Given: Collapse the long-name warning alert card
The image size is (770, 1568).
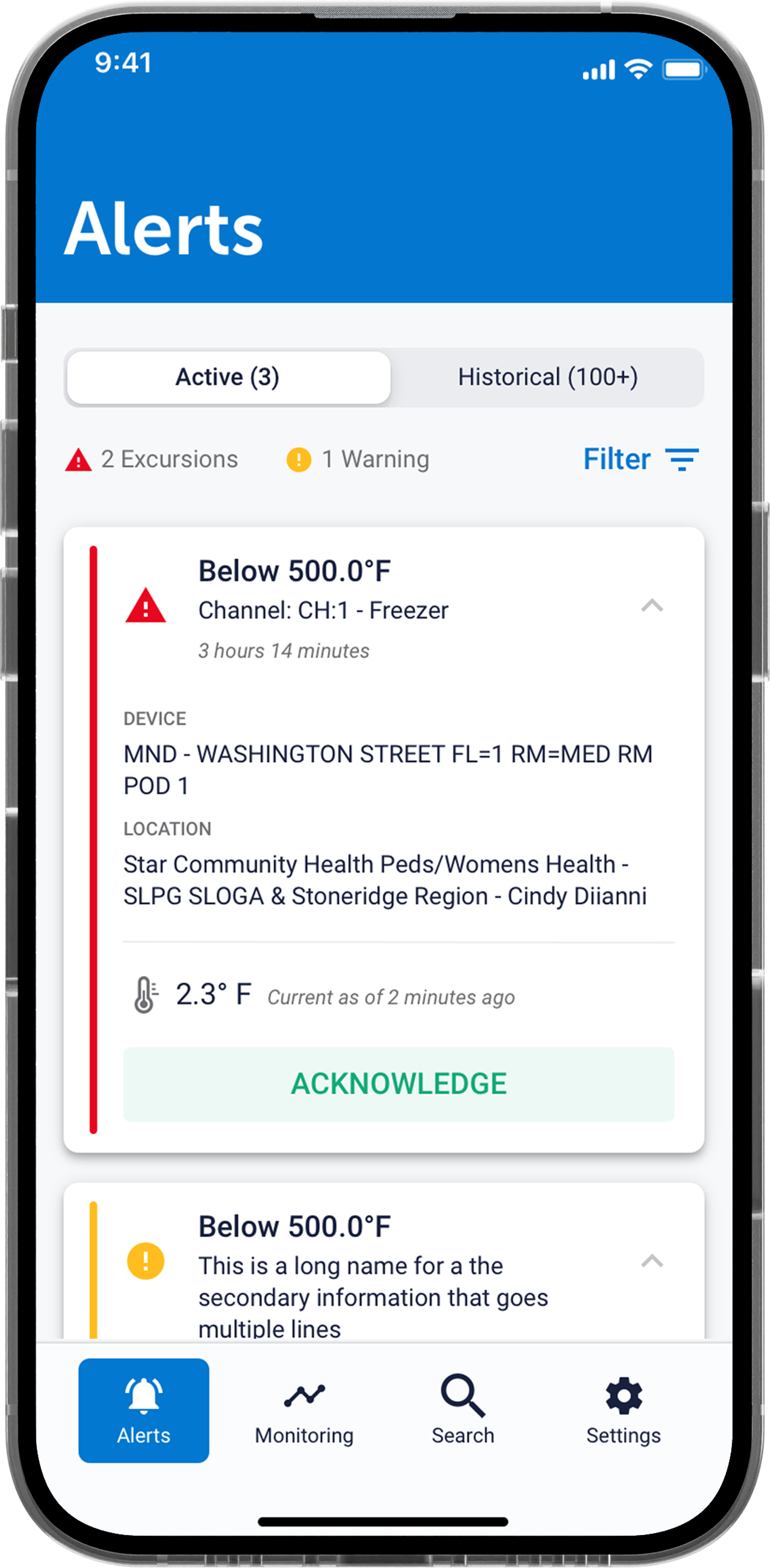Looking at the screenshot, I should (651, 1260).
